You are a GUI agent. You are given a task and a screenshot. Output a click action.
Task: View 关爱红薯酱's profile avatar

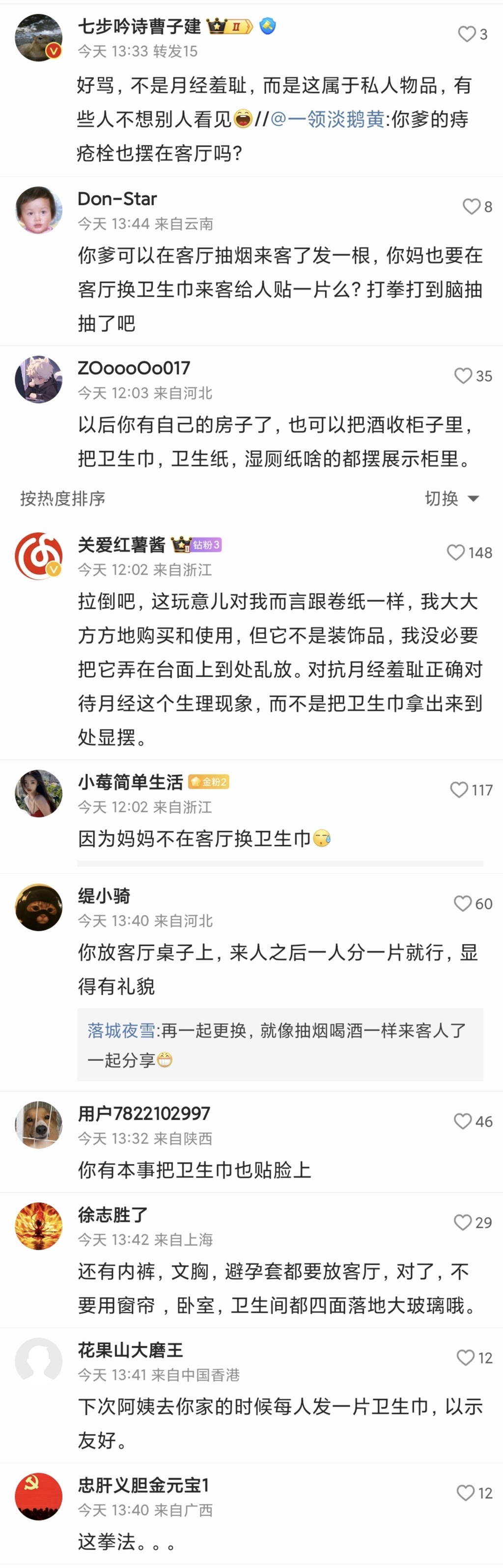(38, 556)
